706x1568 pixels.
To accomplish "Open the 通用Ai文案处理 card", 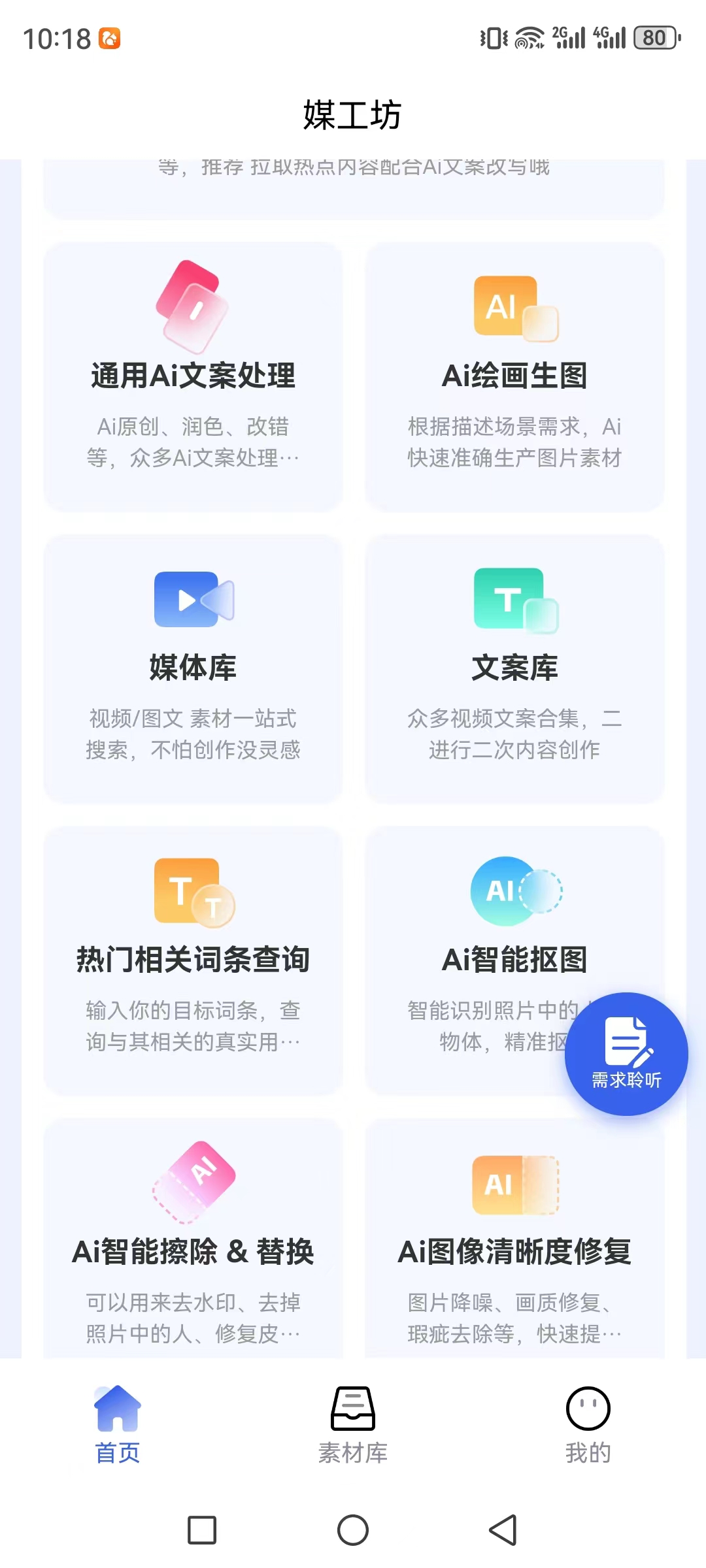I will tap(193, 377).
